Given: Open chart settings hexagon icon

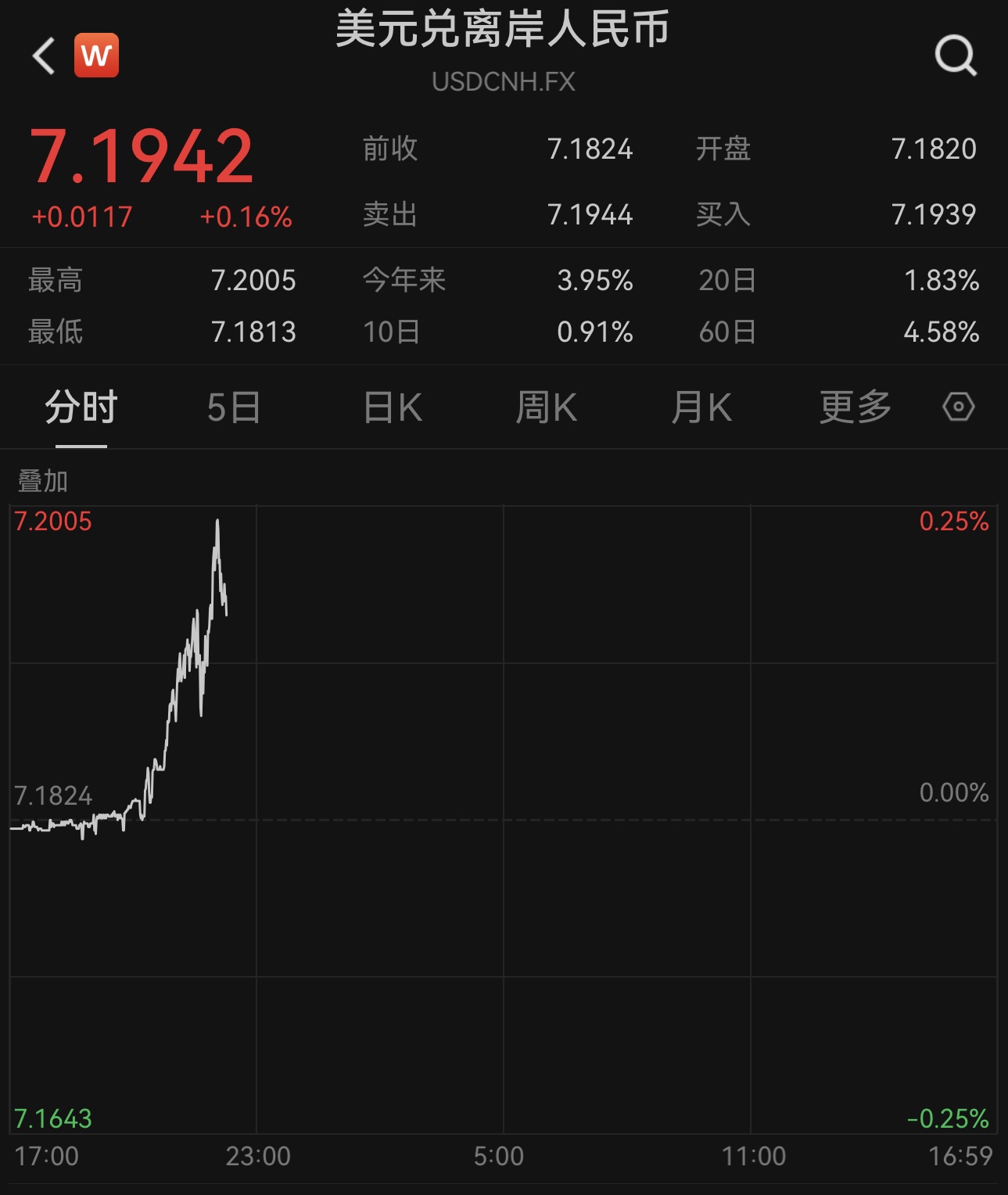Looking at the screenshot, I should 958,407.
